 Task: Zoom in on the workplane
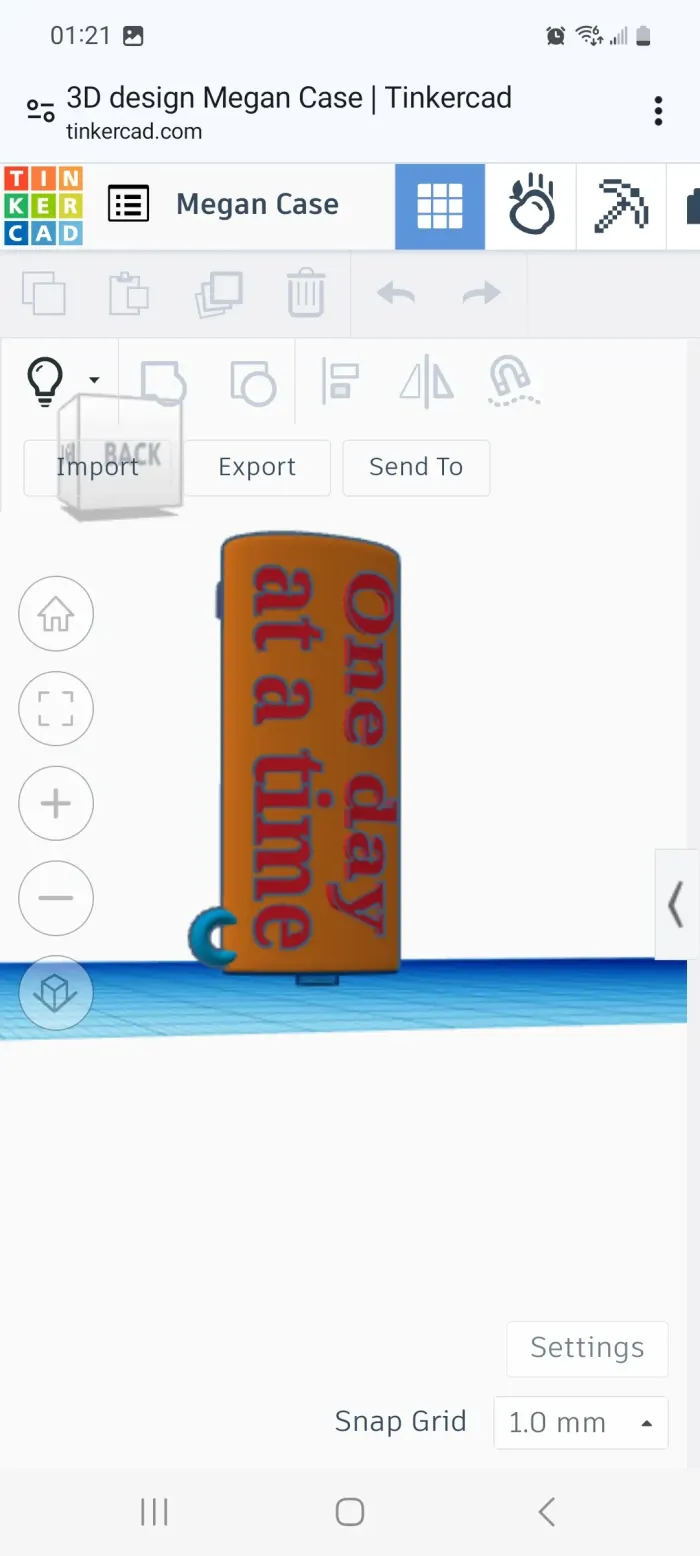pyautogui.click(x=56, y=804)
